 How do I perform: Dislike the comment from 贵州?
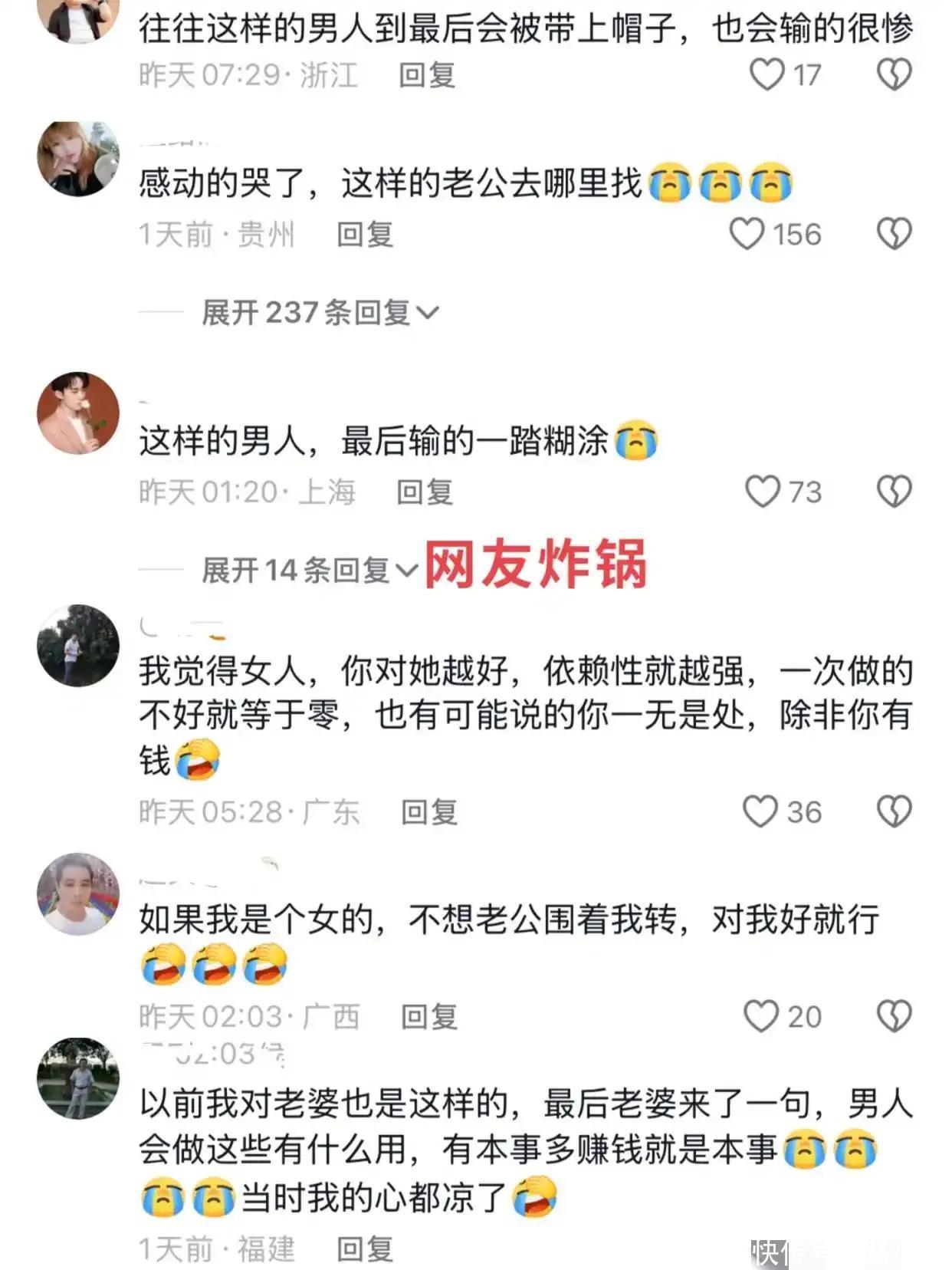[894, 235]
